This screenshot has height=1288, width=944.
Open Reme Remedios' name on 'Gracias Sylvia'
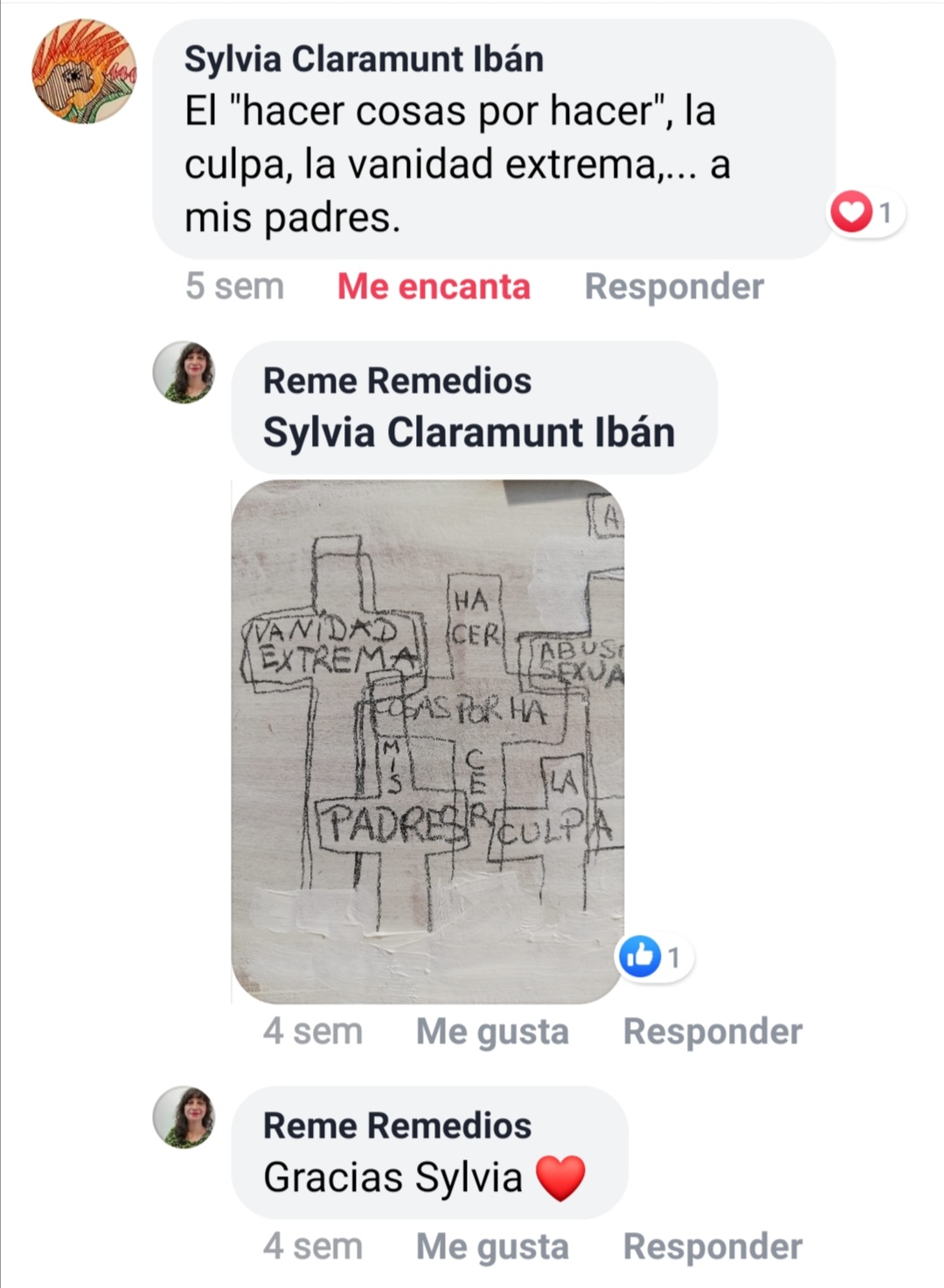(x=397, y=1126)
